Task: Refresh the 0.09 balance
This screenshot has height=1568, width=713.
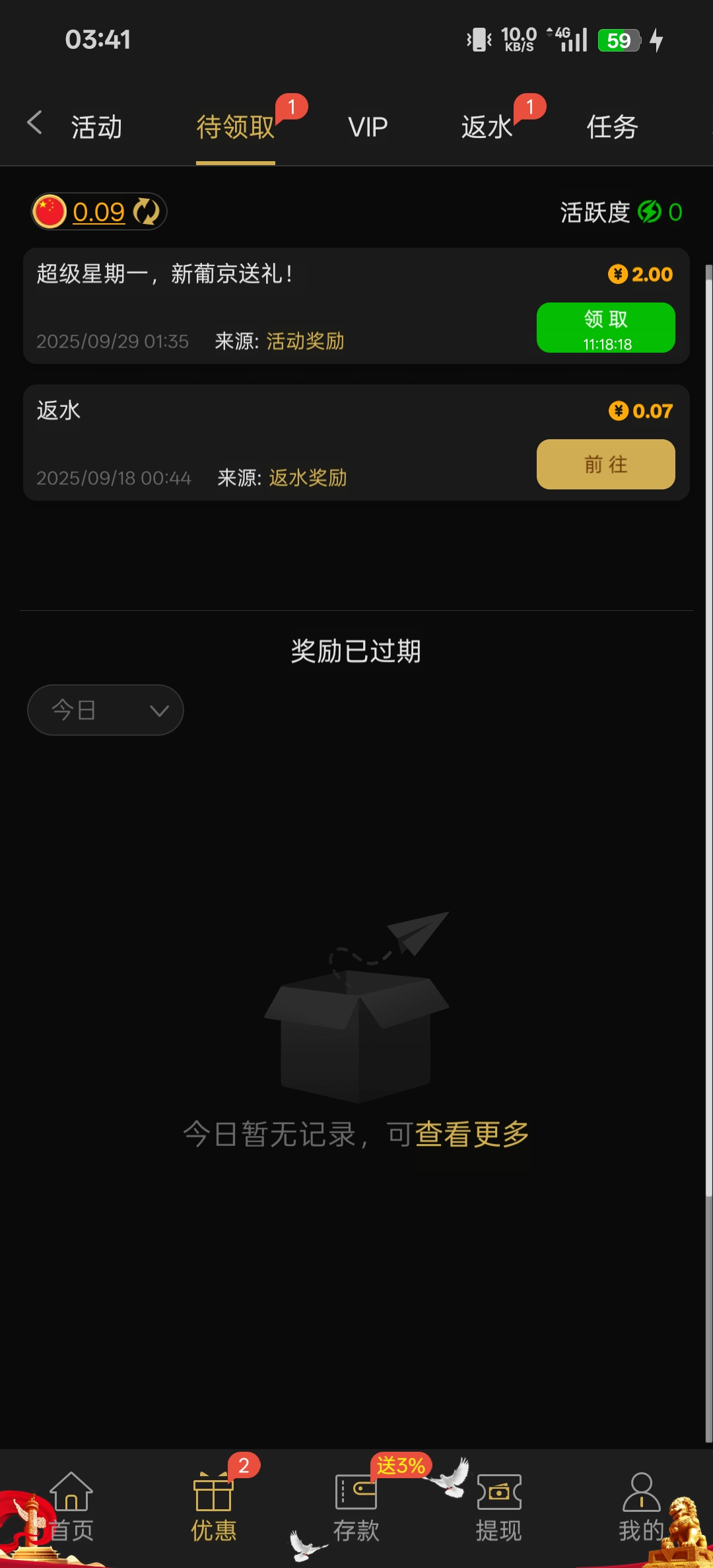Action: (147, 212)
